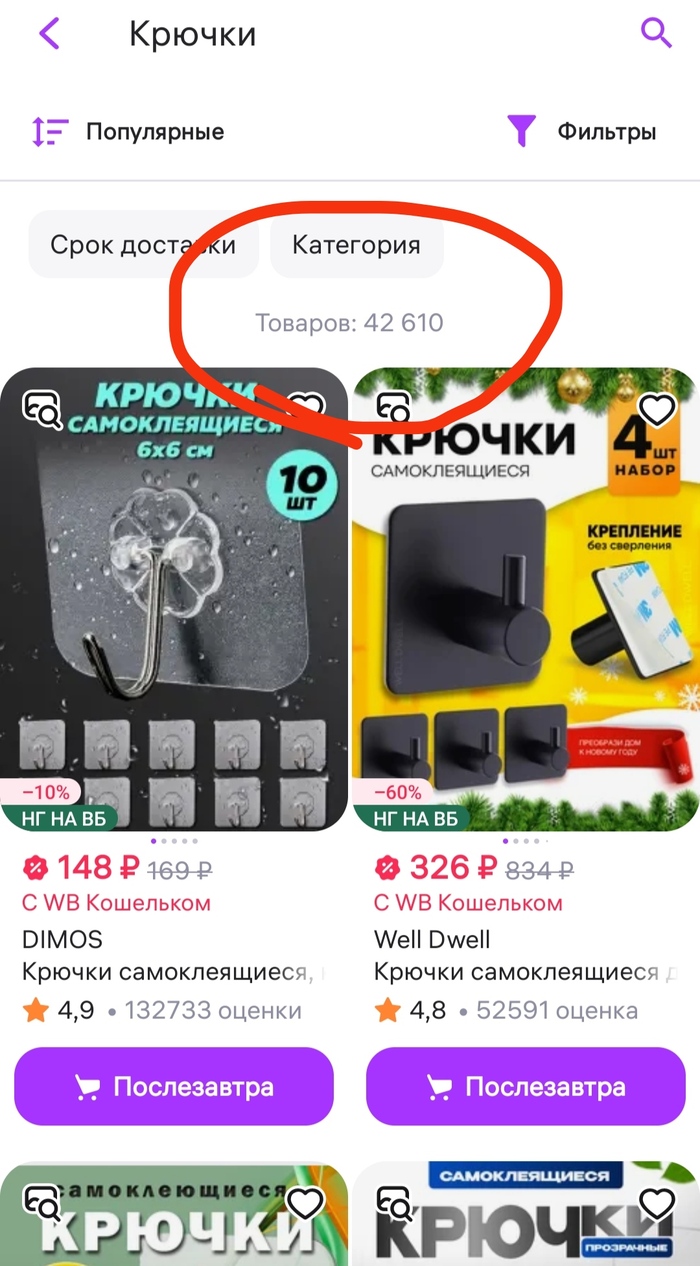The image size is (700, 1266).
Task: Add Well Dwell hooks to favorites
Action: coord(657,409)
